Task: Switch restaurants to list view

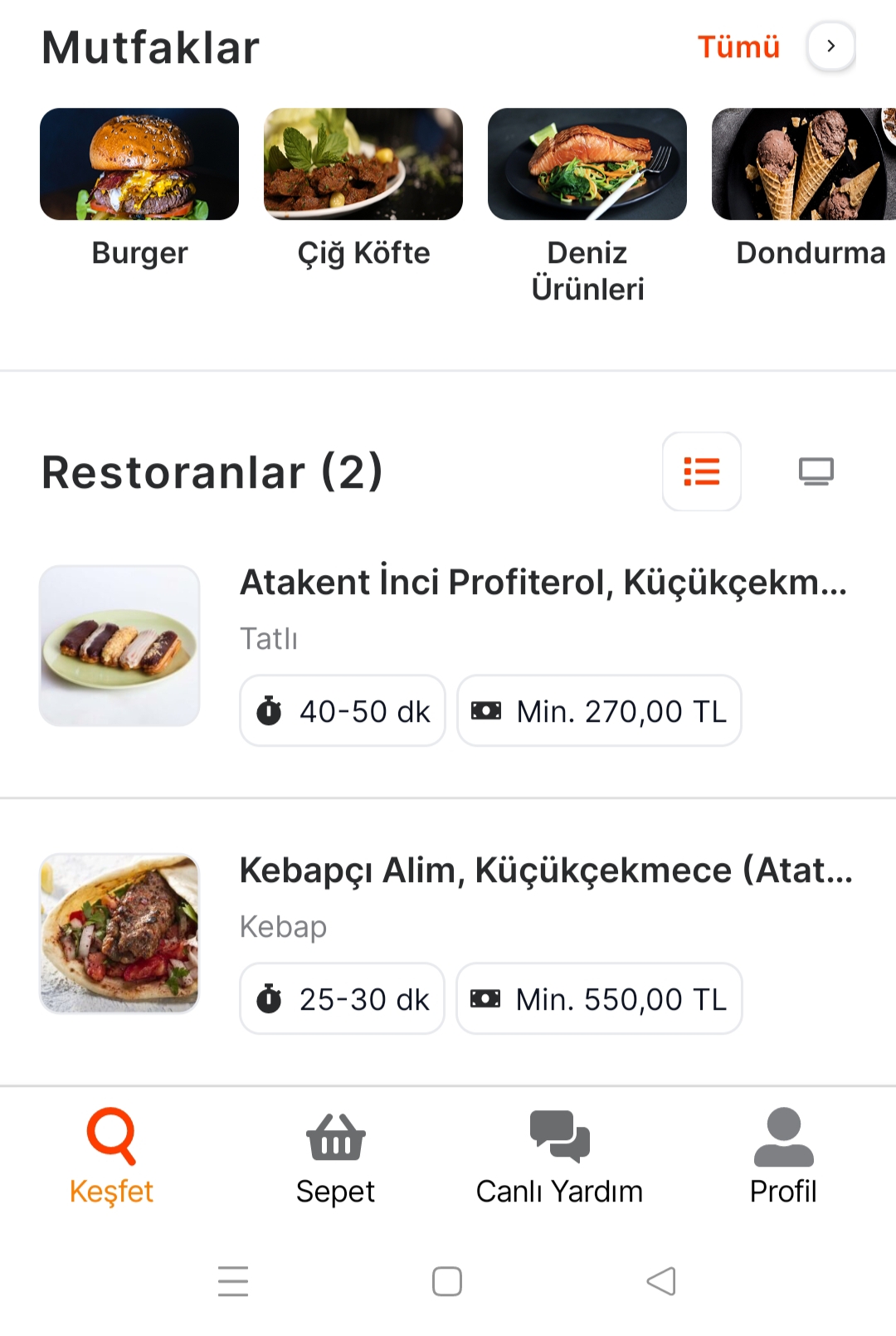Action: pos(702,471)
